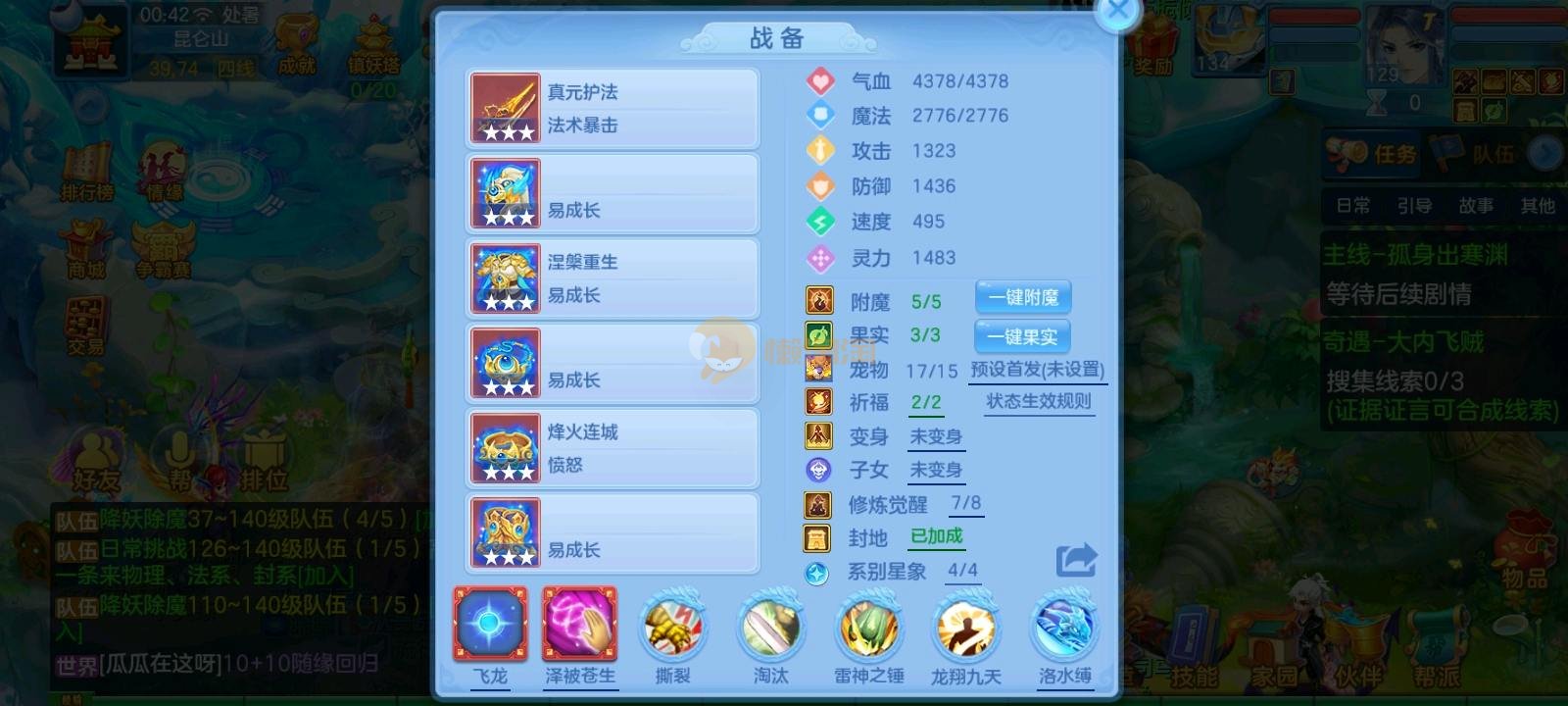Open 预设首发(未设置) link
This screenshot has height=706, width=1568.
point(1037,370)
